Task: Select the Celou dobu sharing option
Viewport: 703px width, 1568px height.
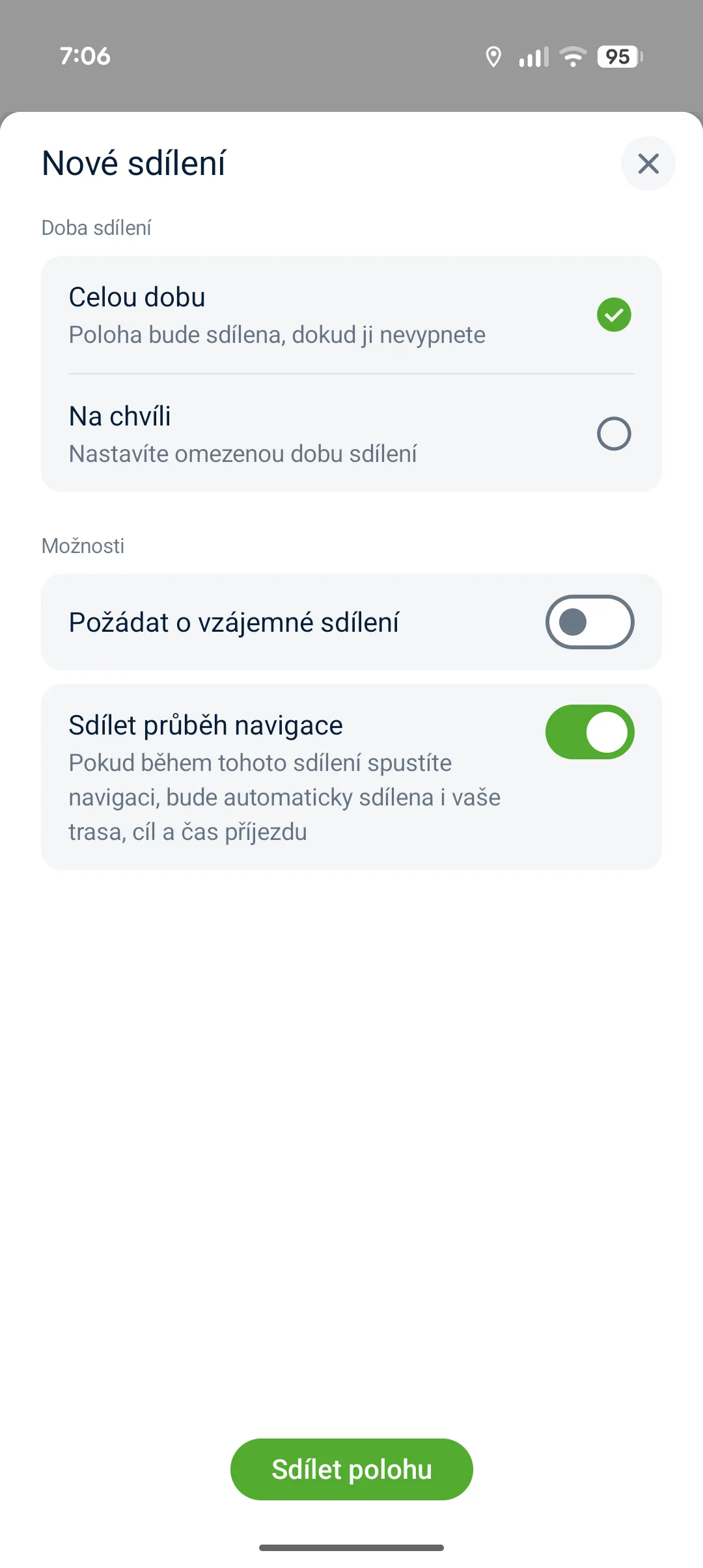Action: tap(351, 315)
